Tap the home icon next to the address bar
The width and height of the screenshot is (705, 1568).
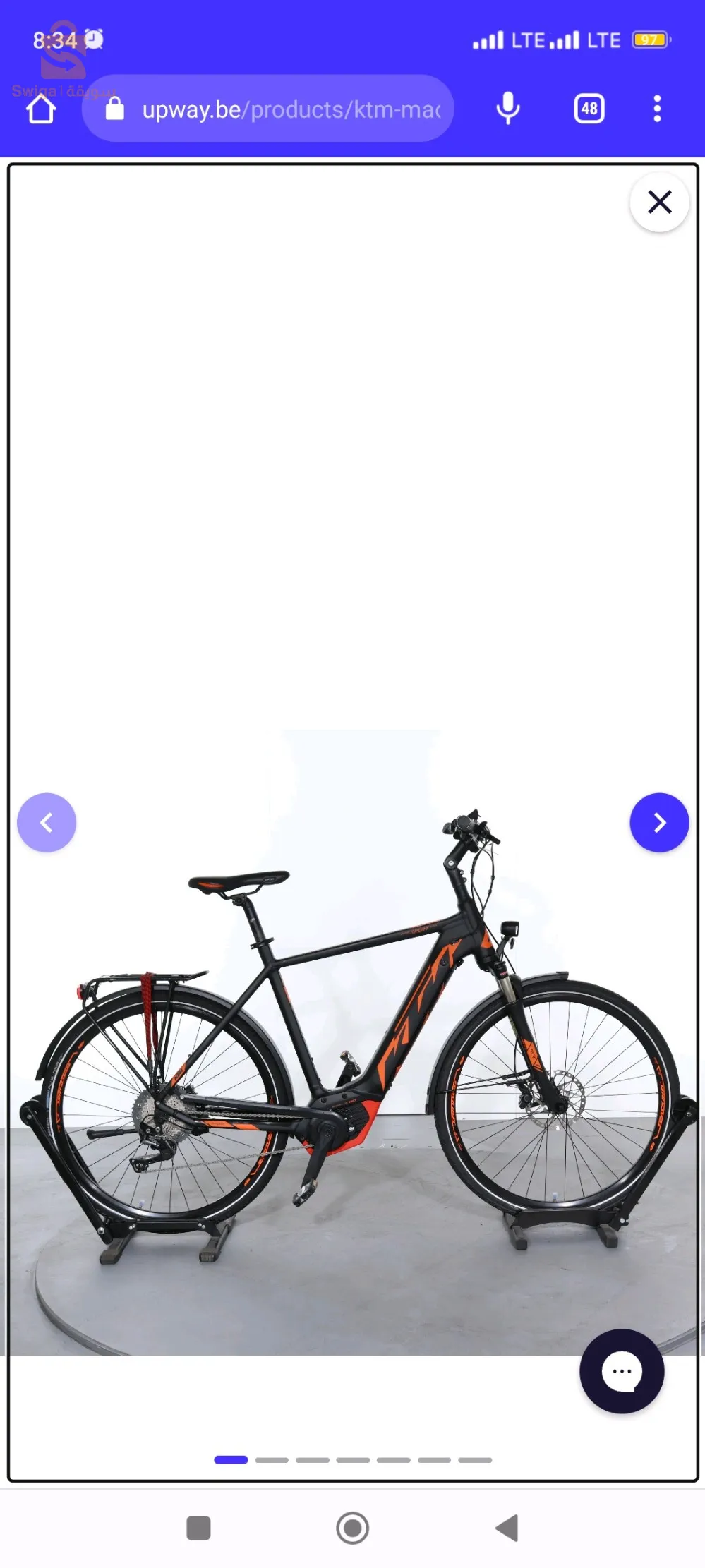coord(40,109)
